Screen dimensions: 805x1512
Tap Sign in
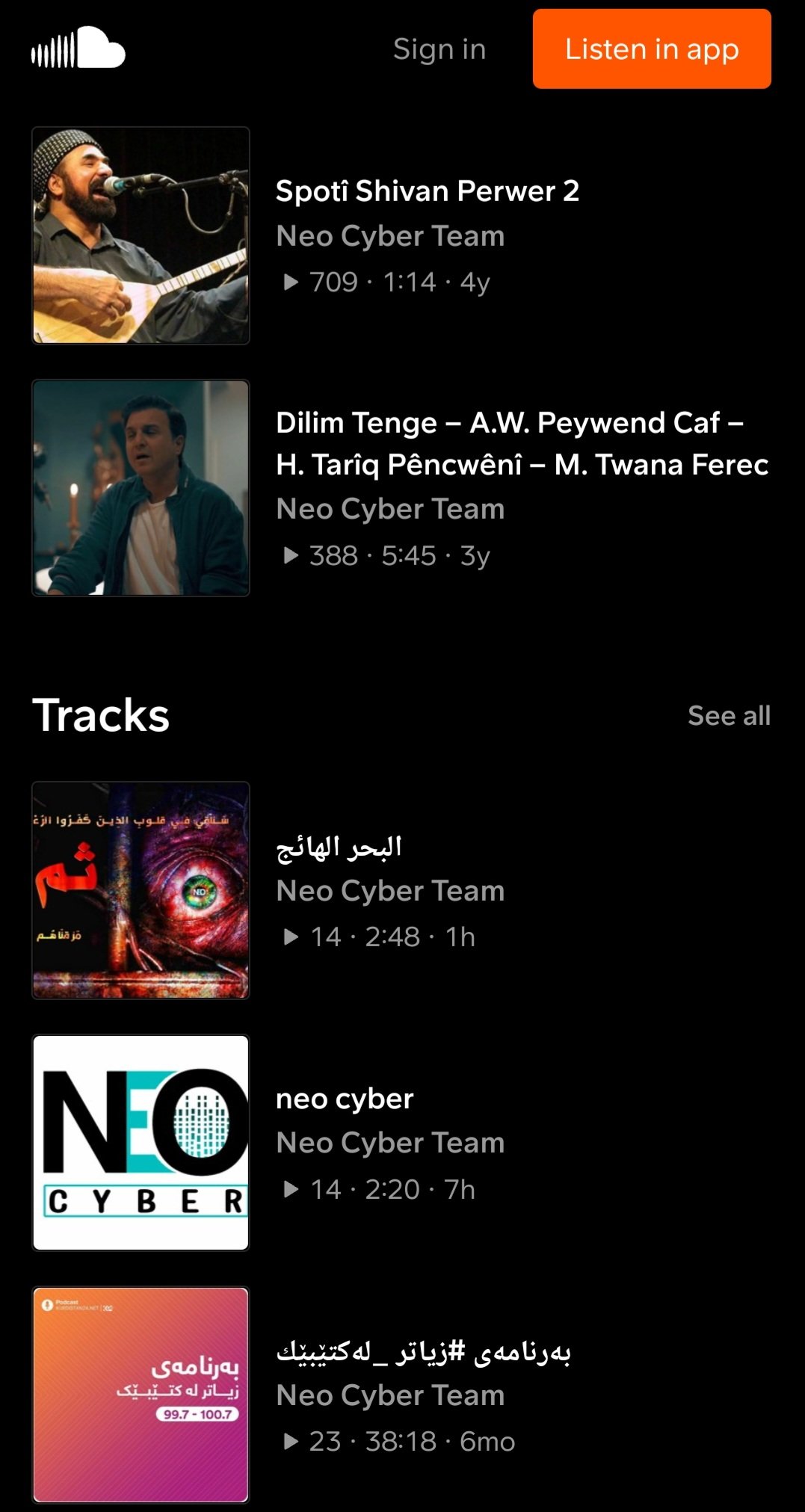(x=439, y=49)
